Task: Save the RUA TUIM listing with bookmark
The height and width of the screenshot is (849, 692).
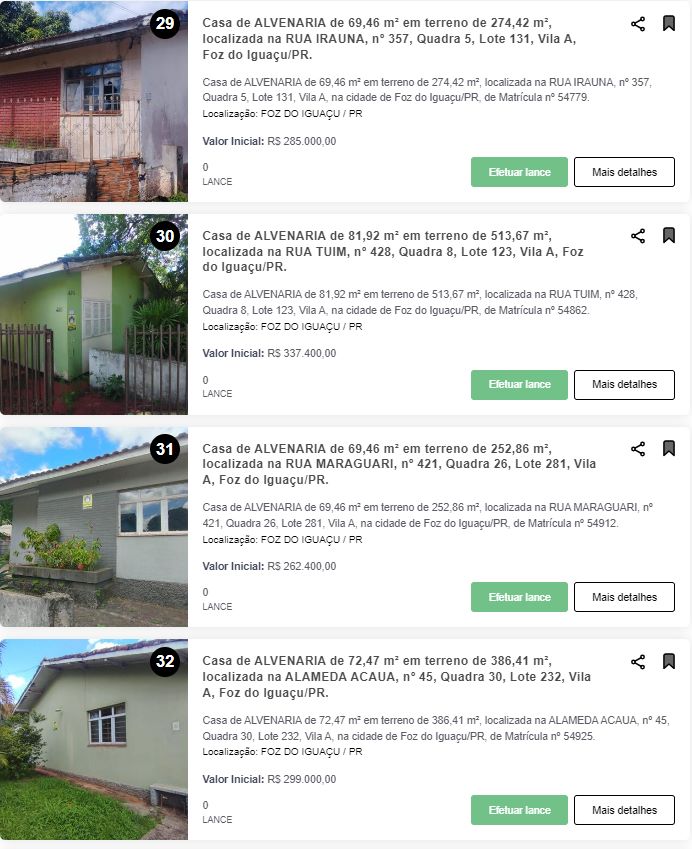Action: click(x=669, y=236)
